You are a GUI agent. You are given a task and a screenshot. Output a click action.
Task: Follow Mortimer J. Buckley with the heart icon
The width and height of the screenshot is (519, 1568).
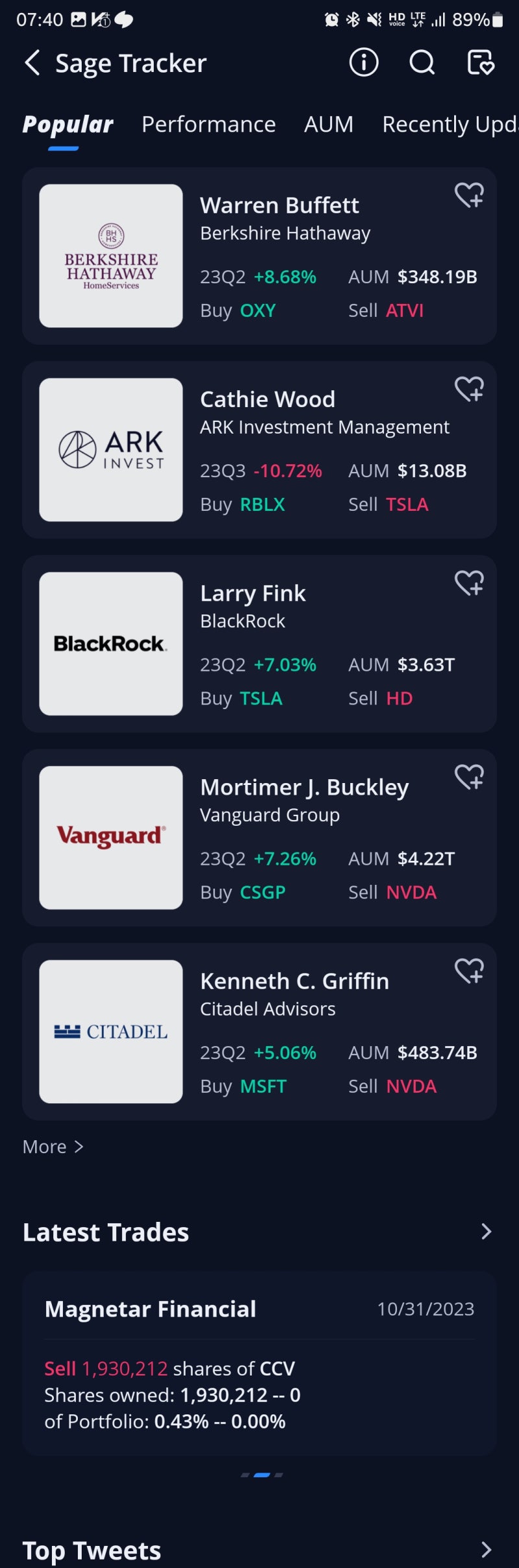pos(469,777)
